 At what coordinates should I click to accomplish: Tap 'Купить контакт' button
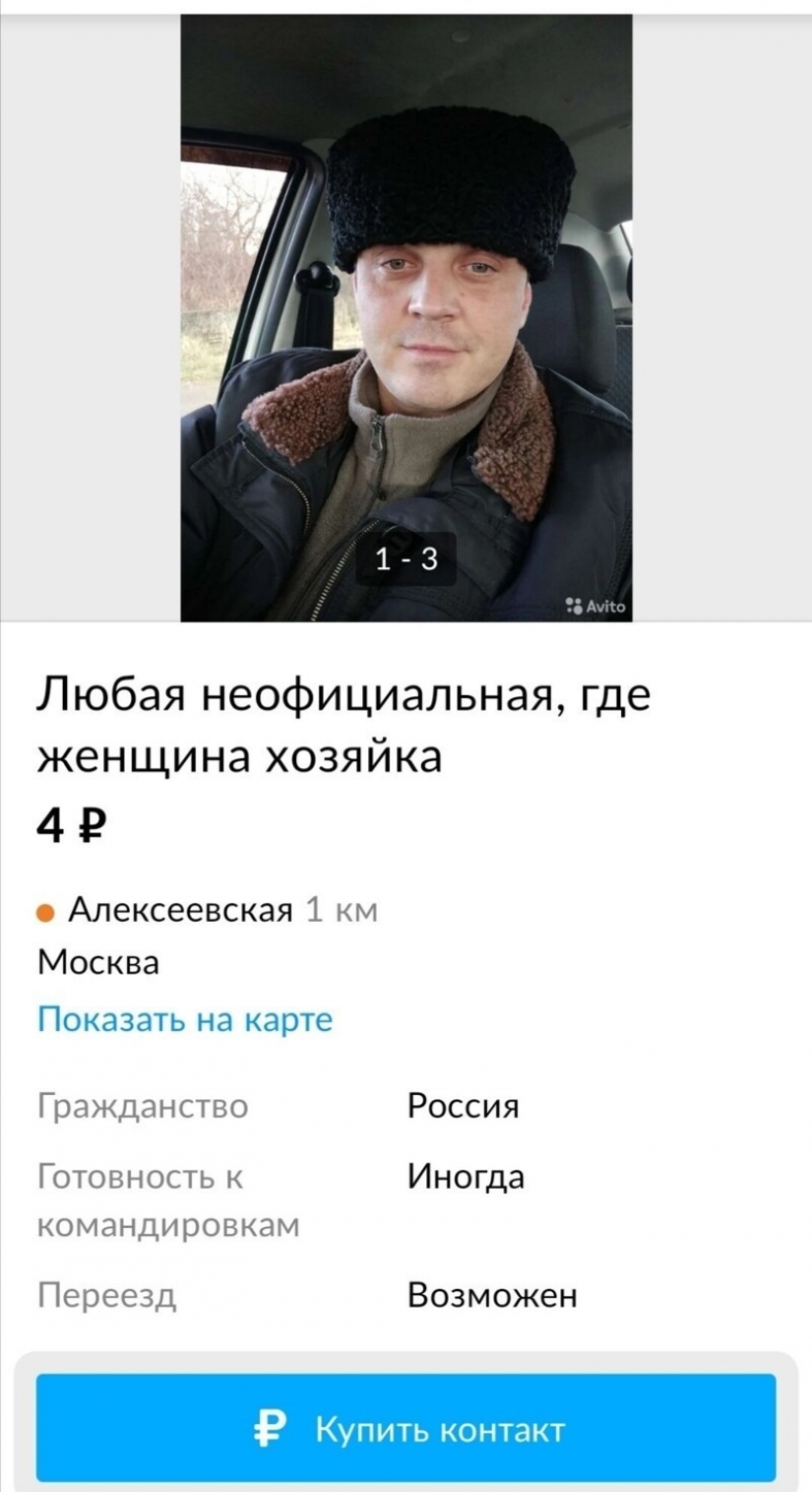[x=406, y=1428]
